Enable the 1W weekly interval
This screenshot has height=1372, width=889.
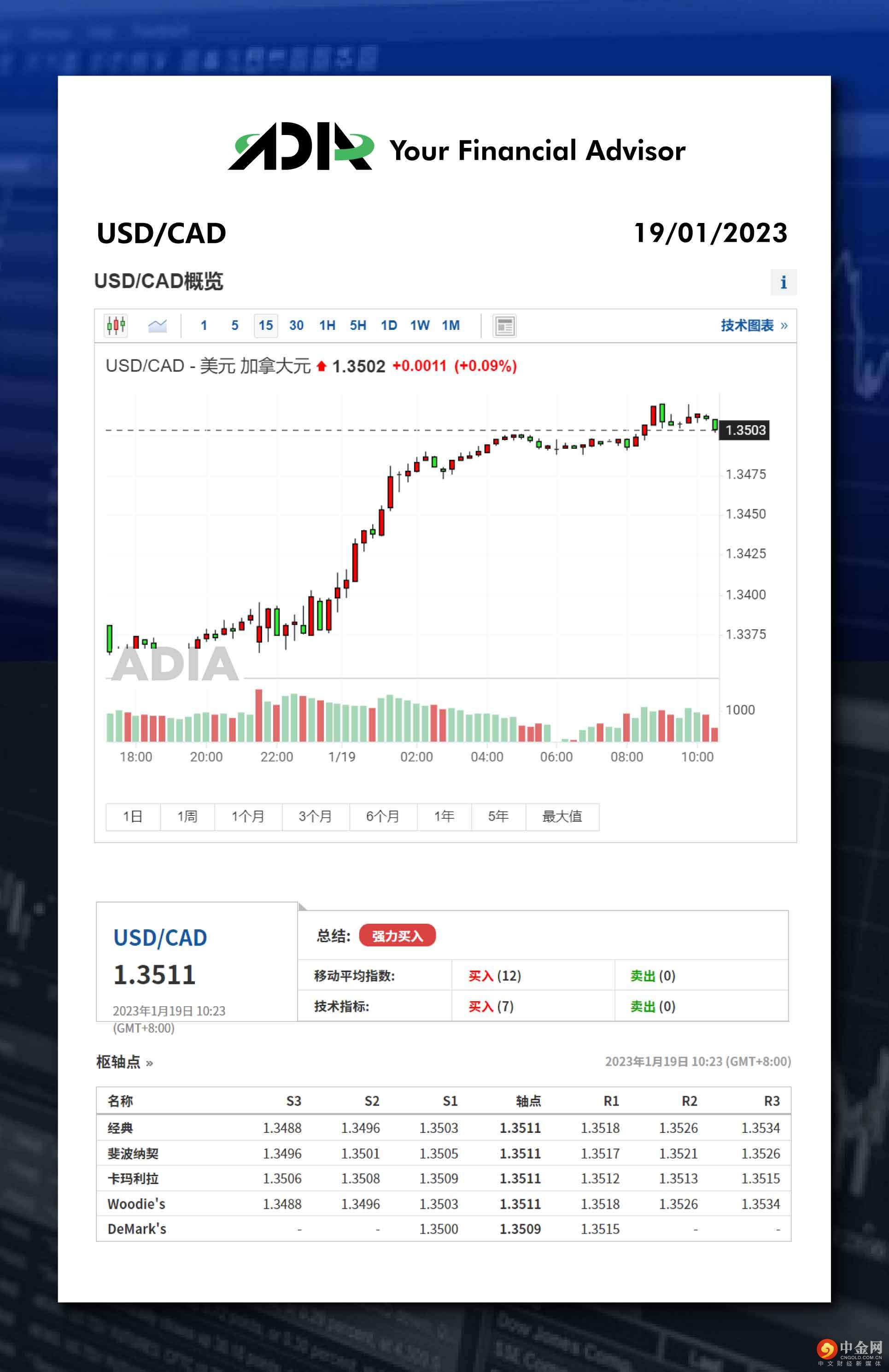420,325
